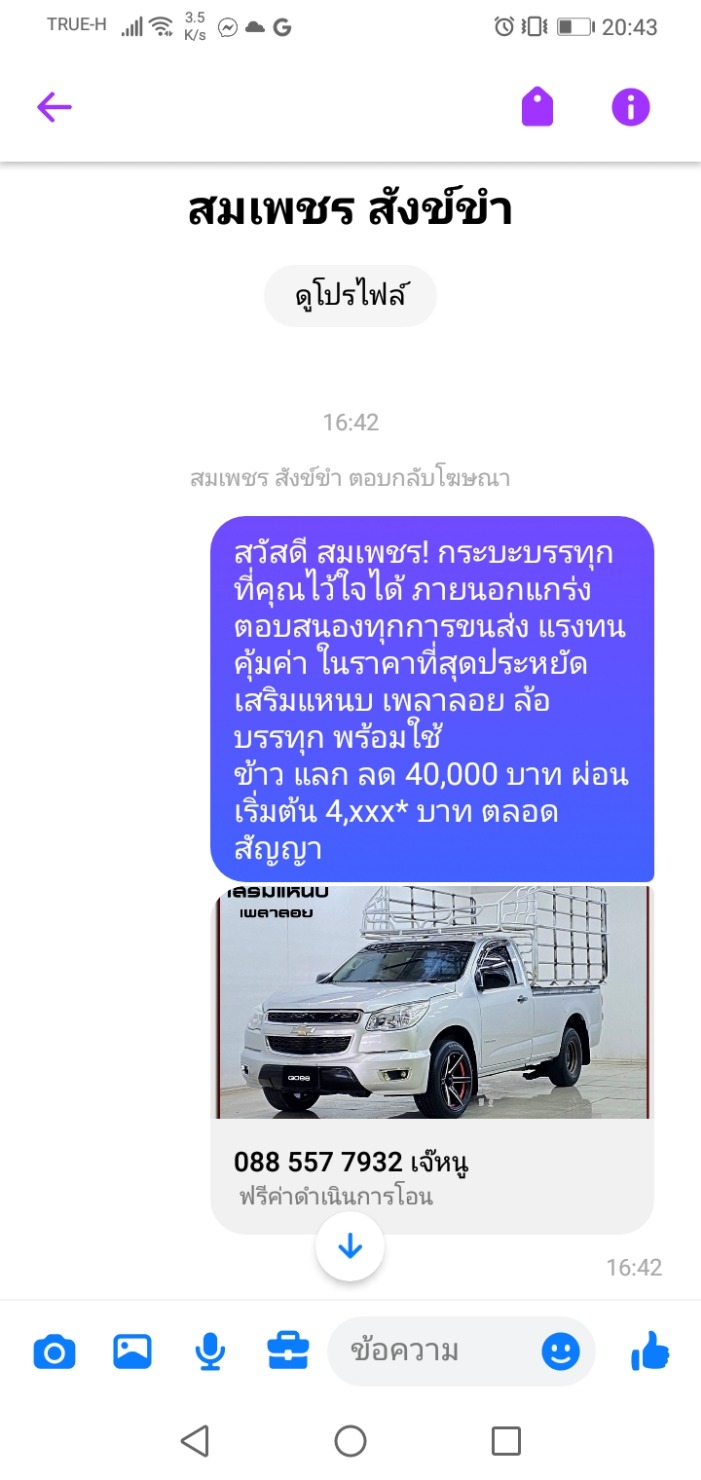Open recent apps from the navigation bar
701x1480 pixels.
(x=506, y=1441)
